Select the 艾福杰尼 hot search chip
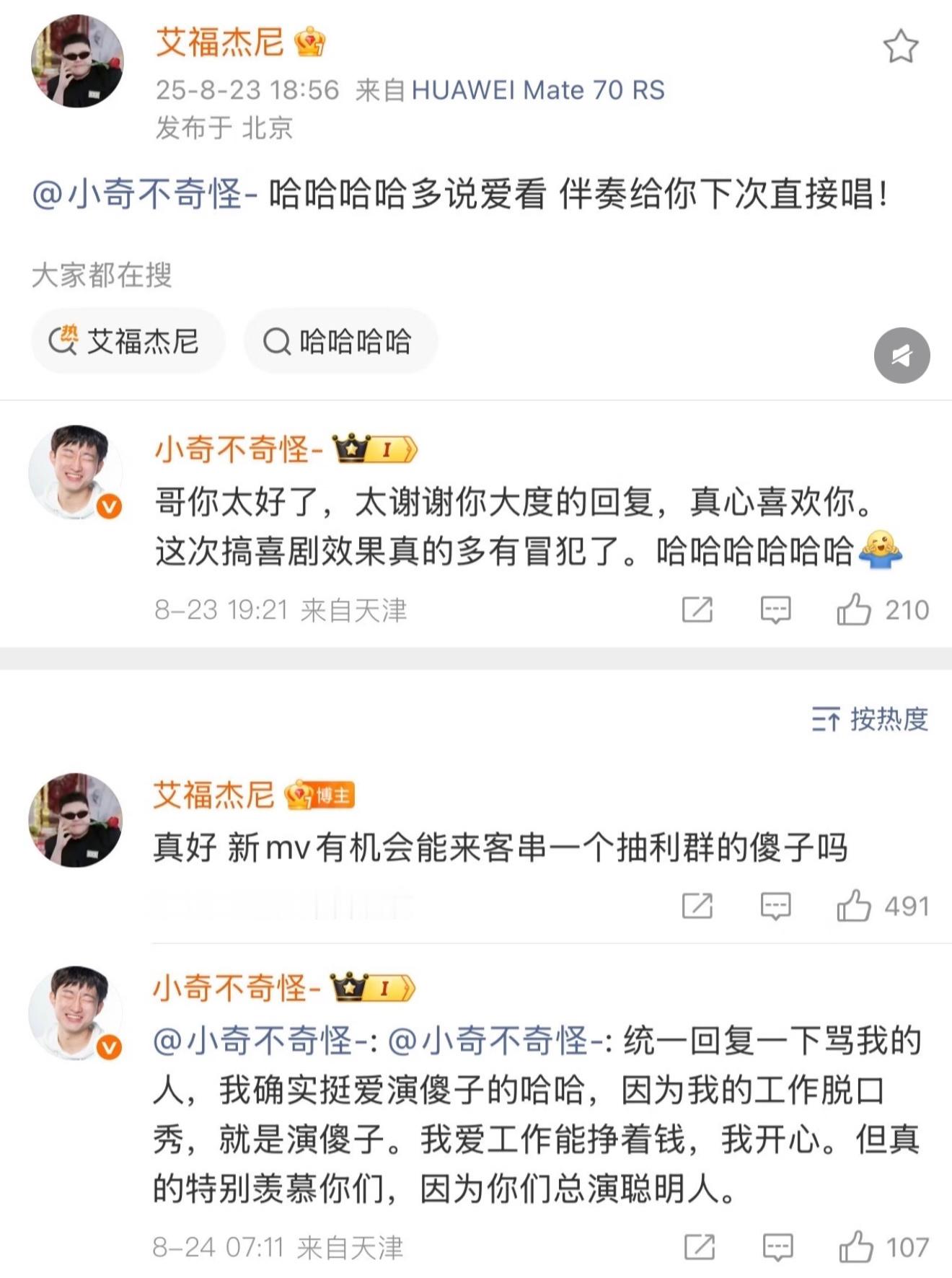The height and width of the screenshot is (1278, 952). (x=128, y=343)
